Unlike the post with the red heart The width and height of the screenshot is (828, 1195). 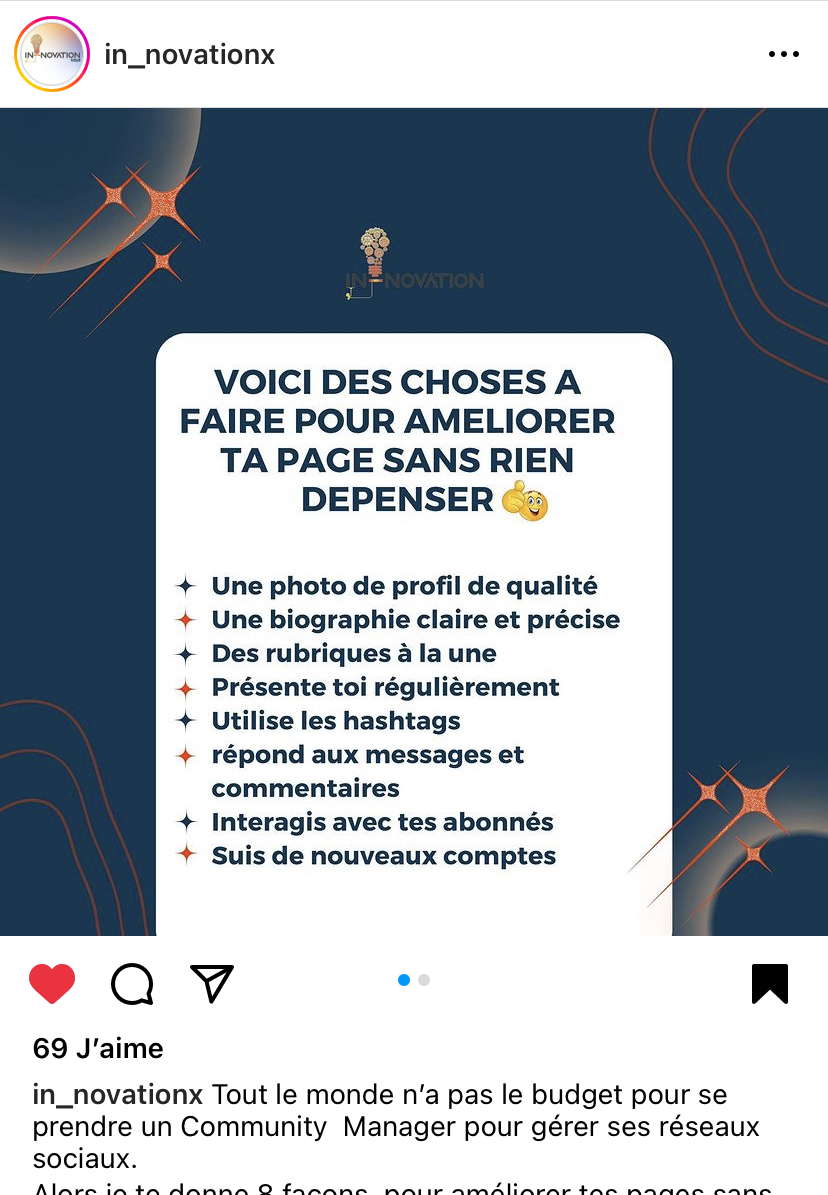click(x=52, y=983)
